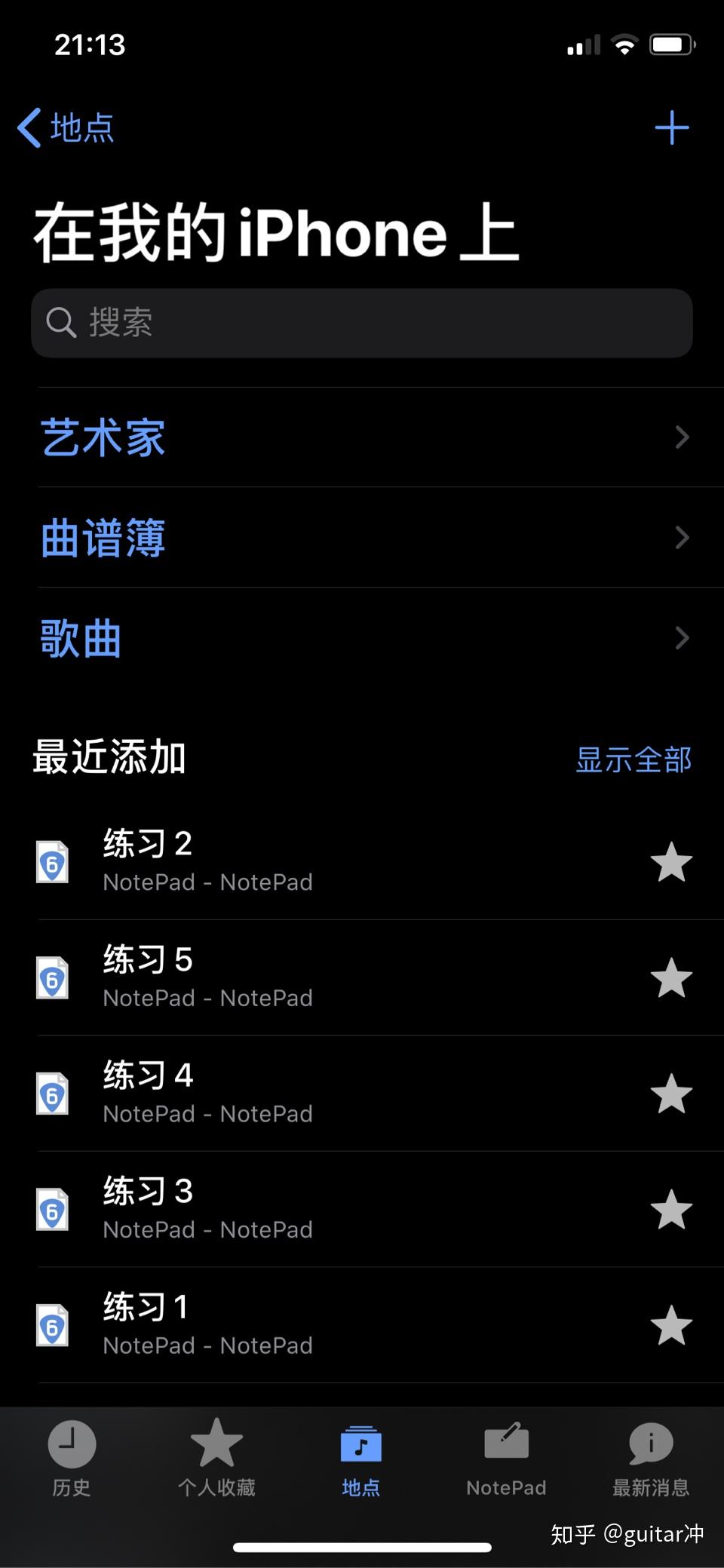Image resolution: width=724 pixels, height=1568 pixels.
Task: Tap 显示全部 to show all recent items
Action: [633, 760]
